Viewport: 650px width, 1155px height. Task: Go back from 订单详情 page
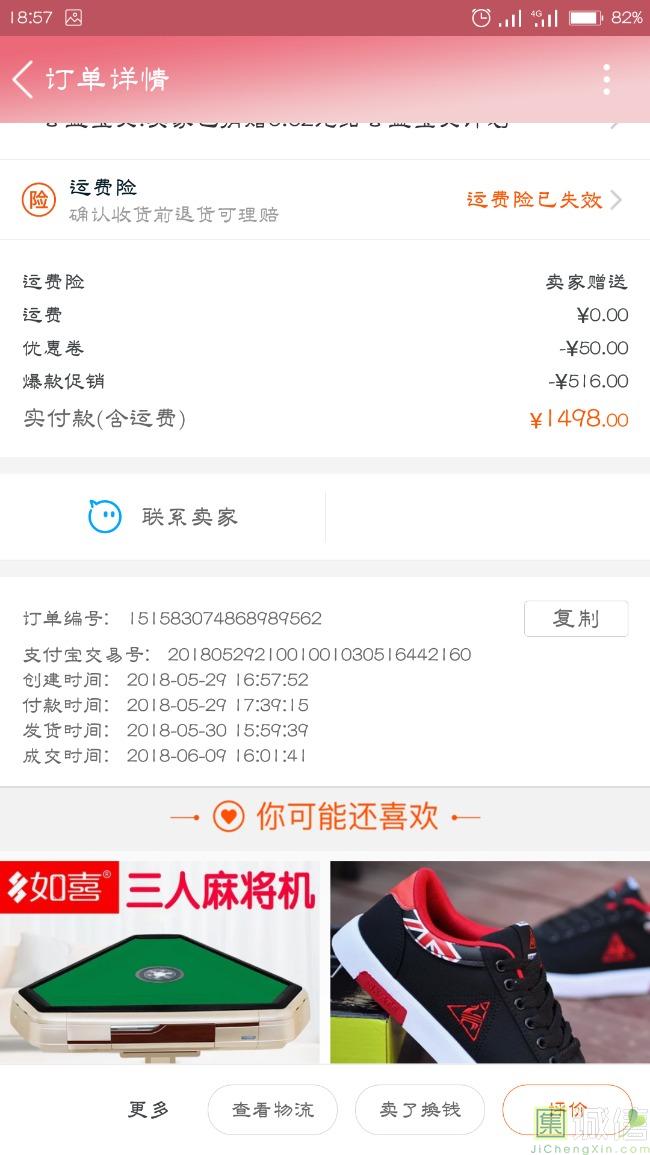[24, 80]
